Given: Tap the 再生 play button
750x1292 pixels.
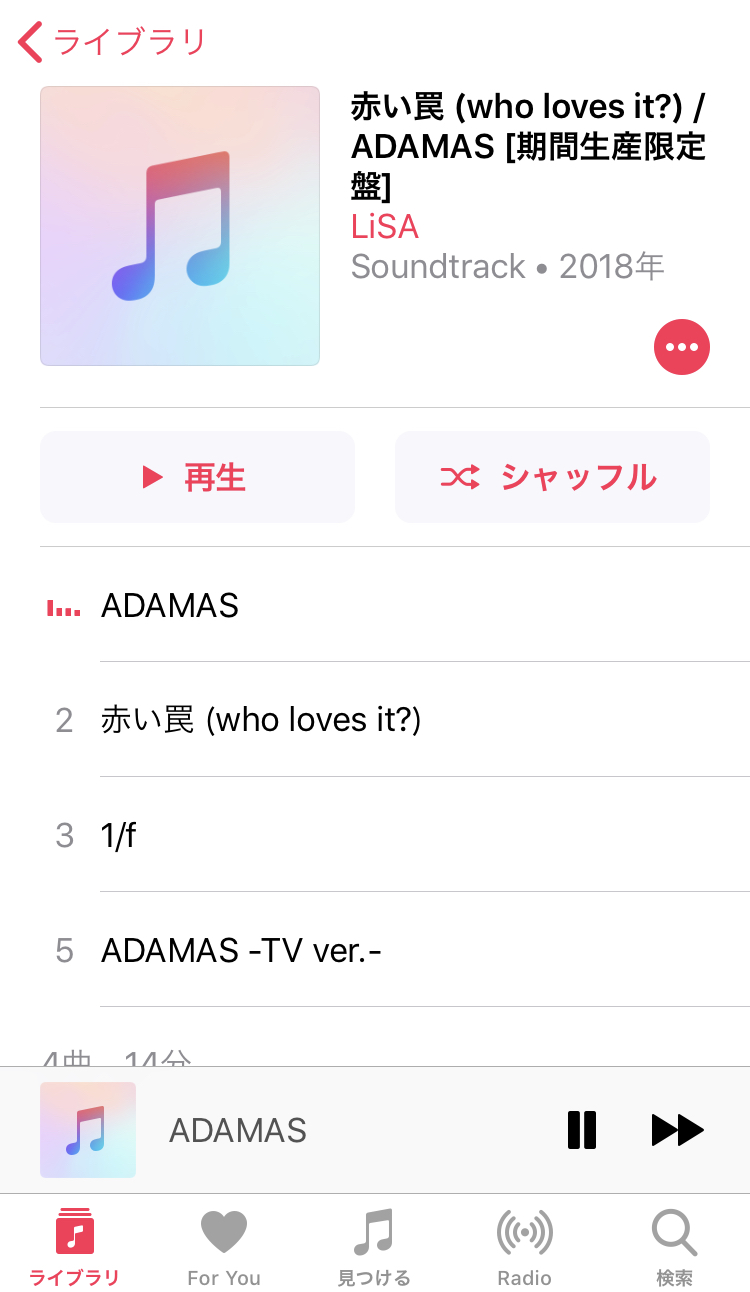Looking at the screenshot, I should coord(197,477).
